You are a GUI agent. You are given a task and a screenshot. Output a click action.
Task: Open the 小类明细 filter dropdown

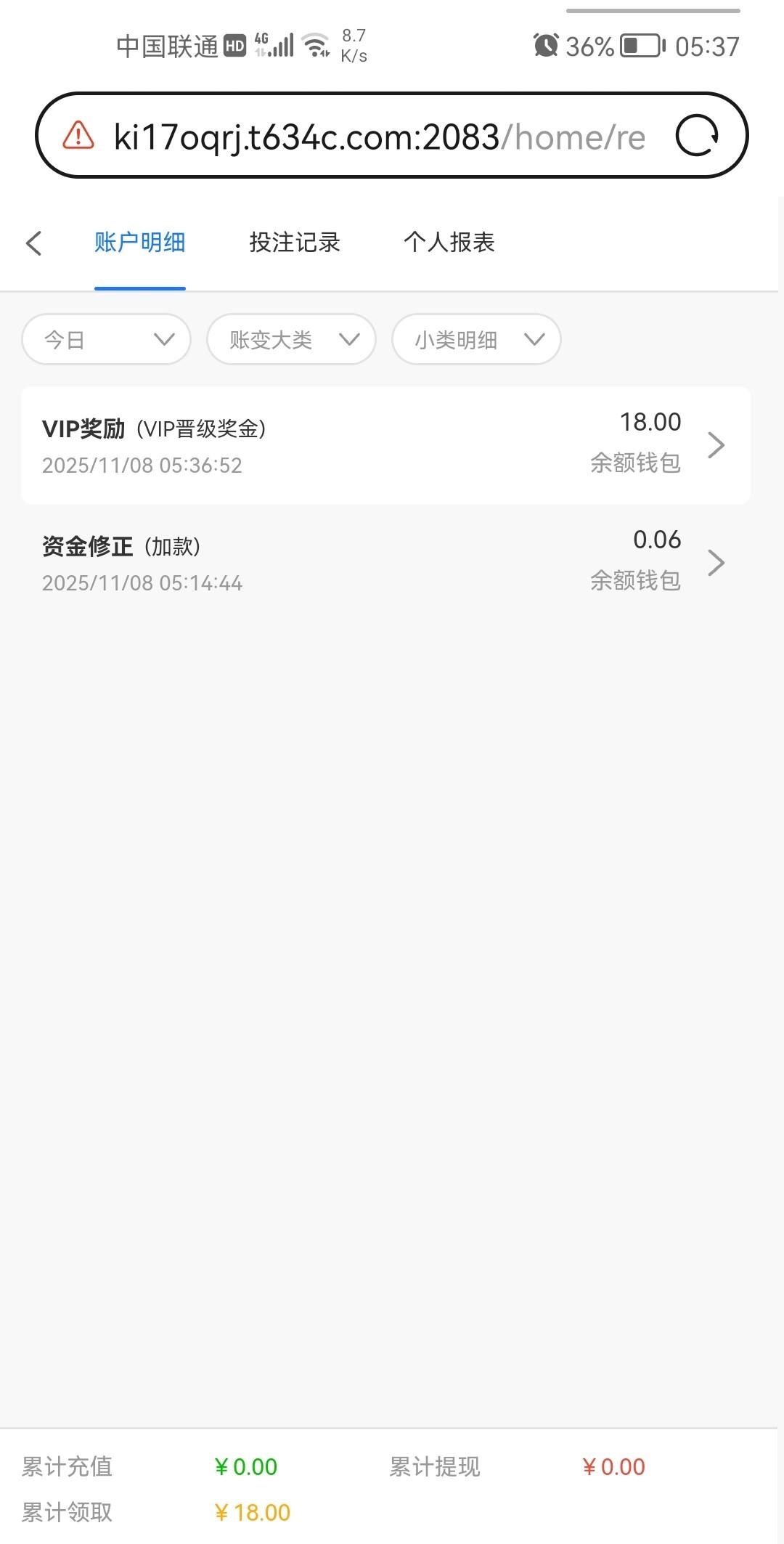[476, 339]
